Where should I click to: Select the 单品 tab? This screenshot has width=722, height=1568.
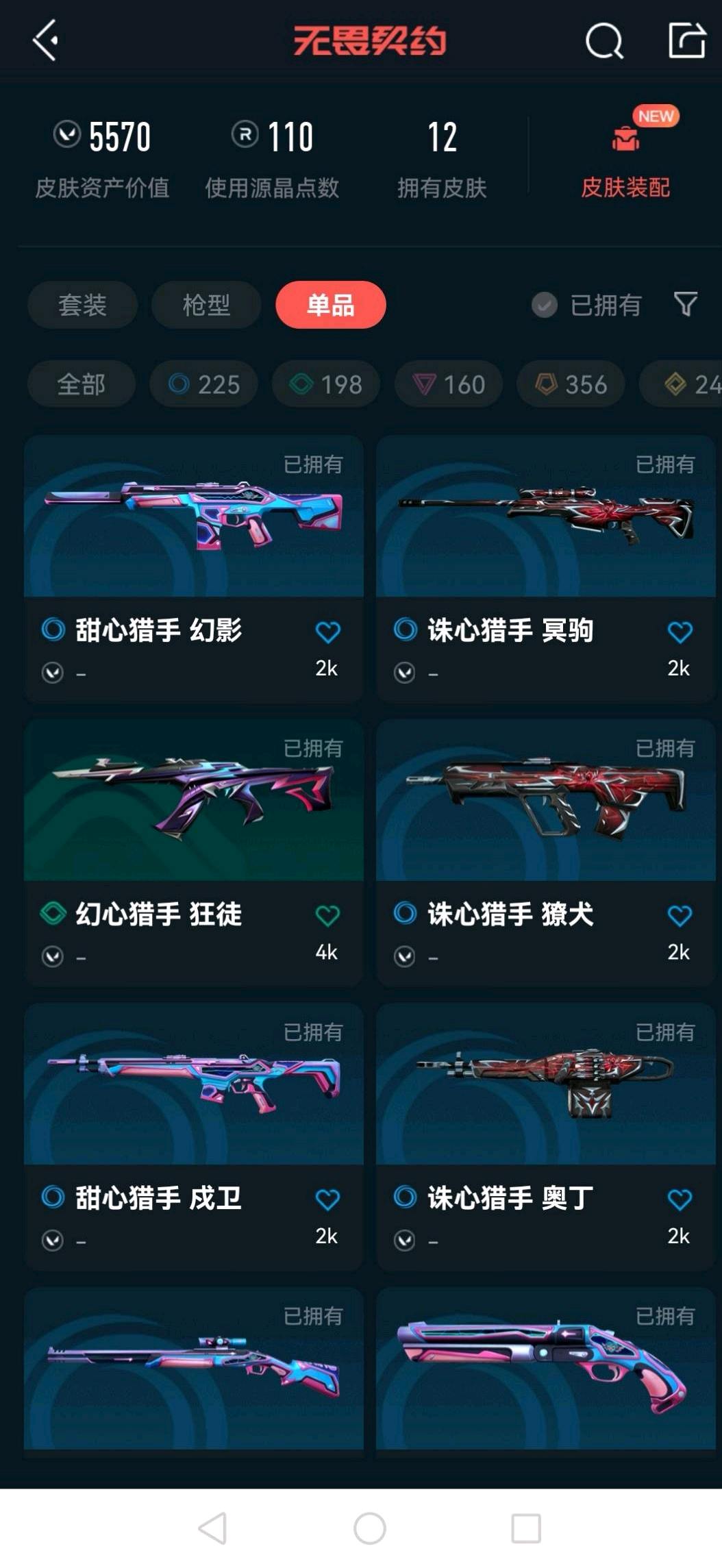tap(330, 305)
